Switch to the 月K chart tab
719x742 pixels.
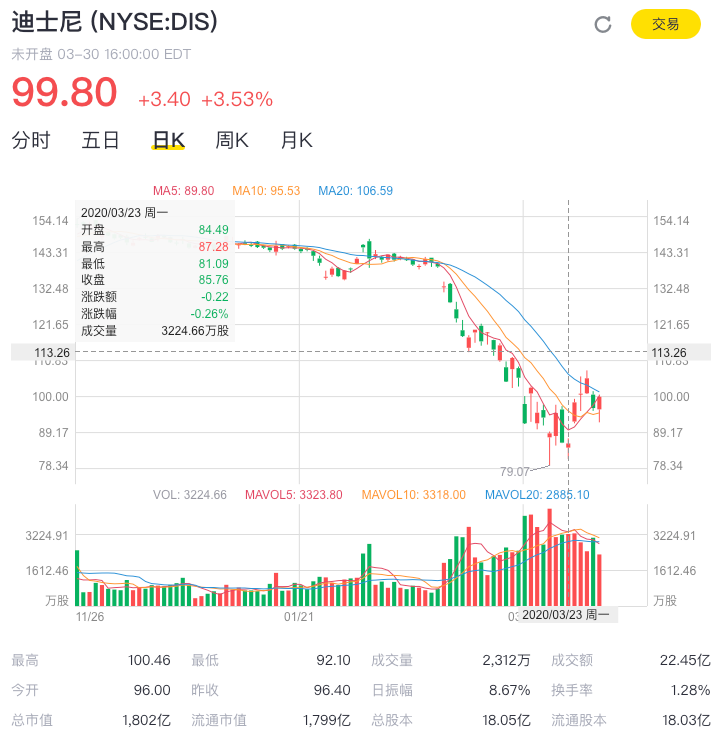296,141
